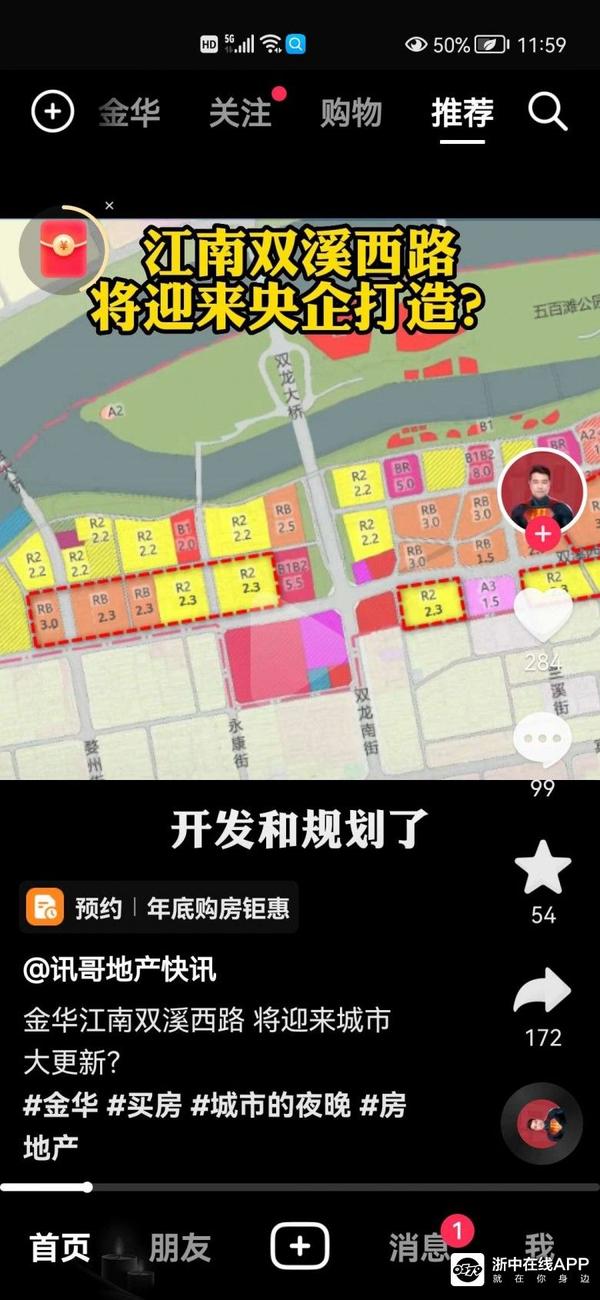Open the 消息 tab
Viewport: 600px width, 1300px height.
click(x=420, y=1247)
